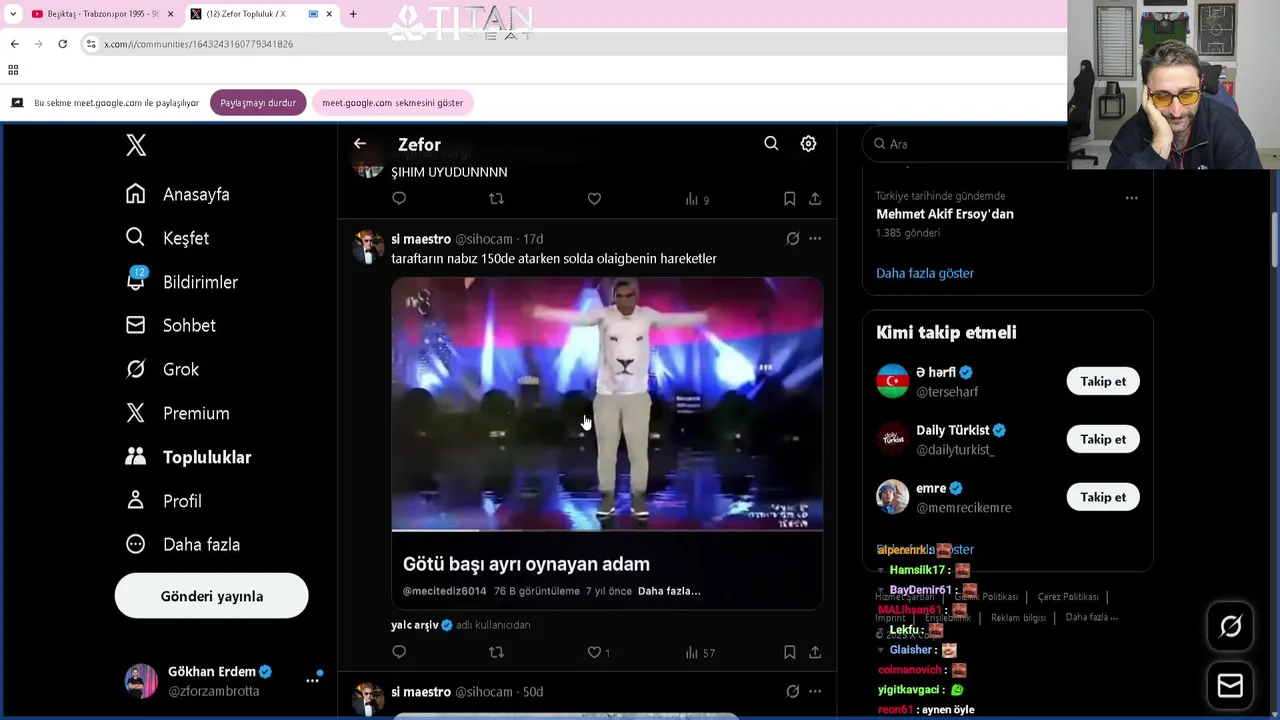
Task: Open Zefor community settings gear
Action: coord(808,144)
